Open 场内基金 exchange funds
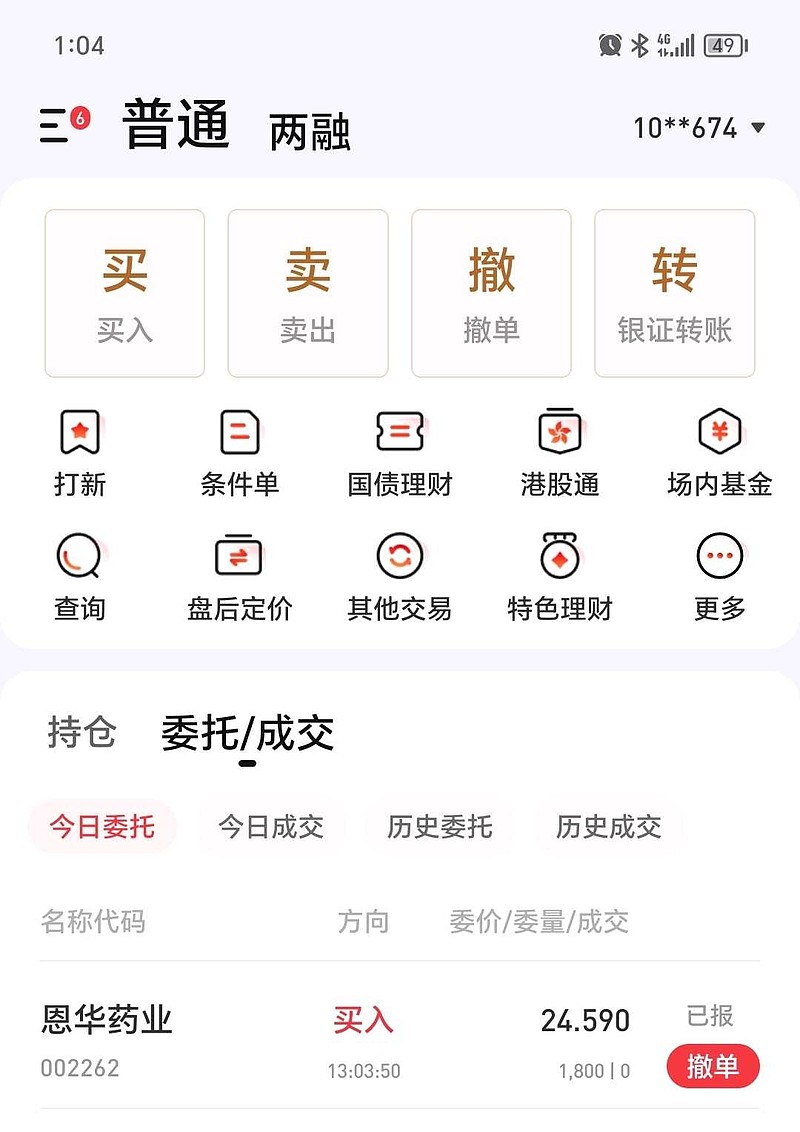Viewport: 800px width, 1132px height. 720,453
